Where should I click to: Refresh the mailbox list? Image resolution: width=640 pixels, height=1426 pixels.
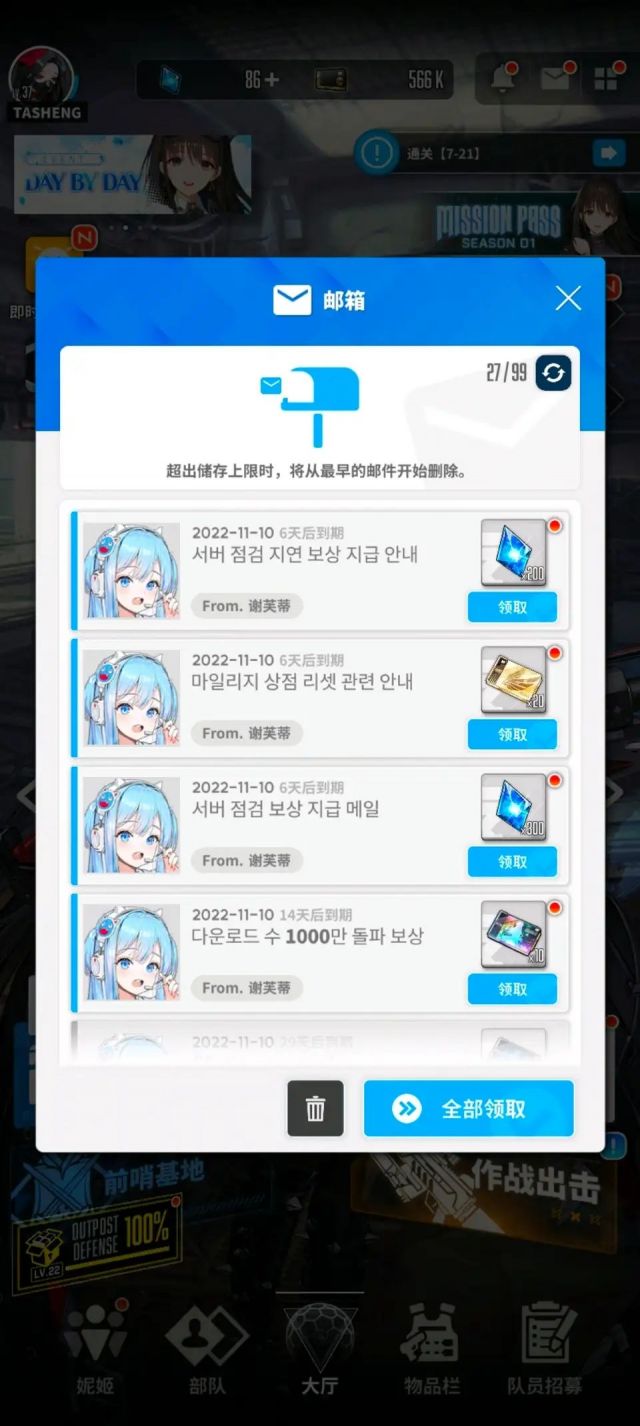click(553, 373)
